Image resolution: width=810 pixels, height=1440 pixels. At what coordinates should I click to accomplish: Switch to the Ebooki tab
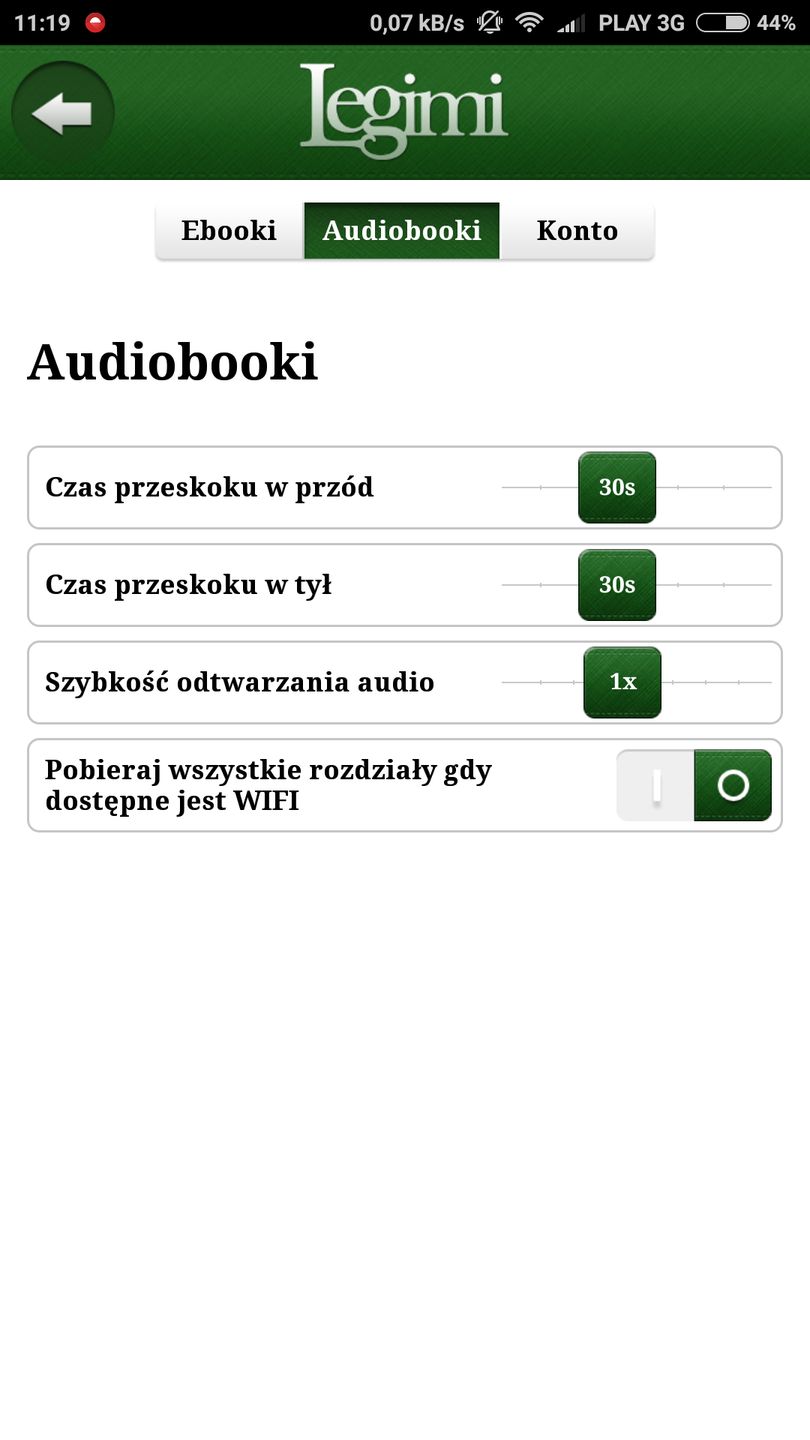228,230
